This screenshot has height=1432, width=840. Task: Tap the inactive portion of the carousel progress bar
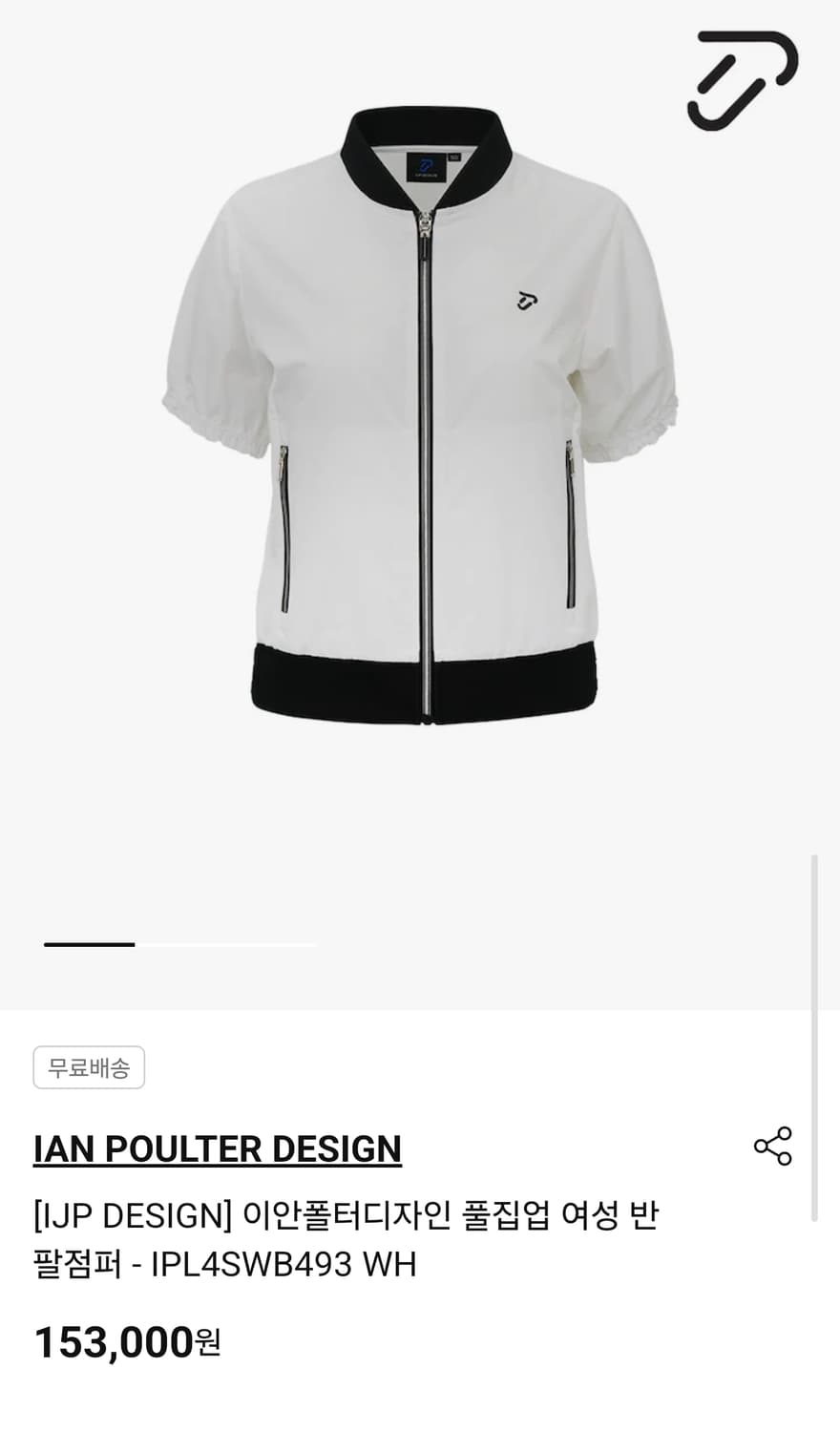click(x=229, y=945)
